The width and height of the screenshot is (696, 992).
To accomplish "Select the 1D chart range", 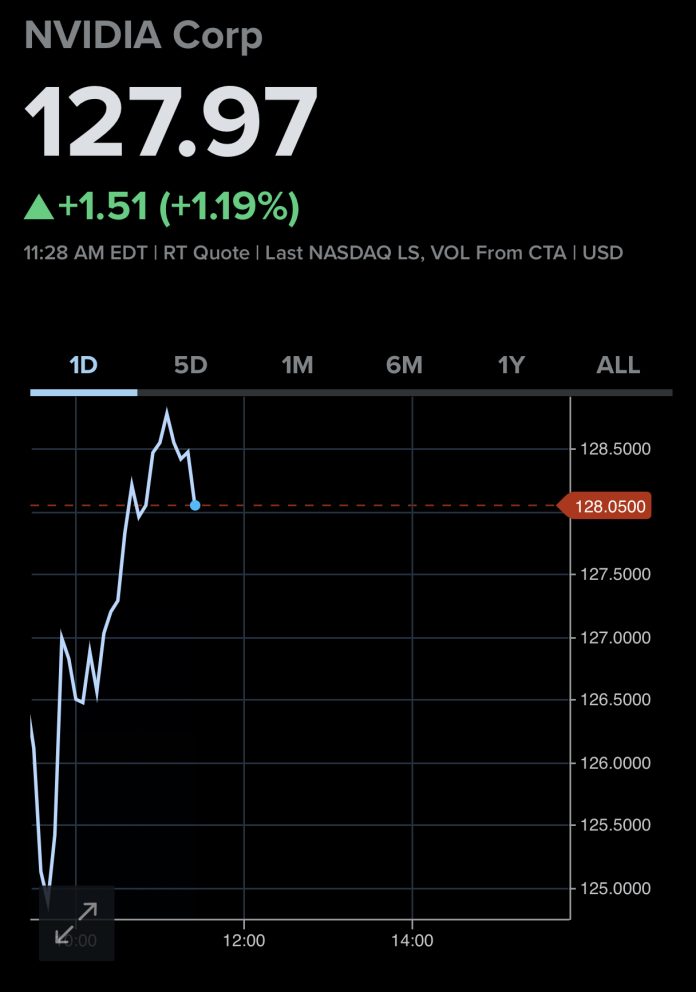I will [x=83, y=365].
